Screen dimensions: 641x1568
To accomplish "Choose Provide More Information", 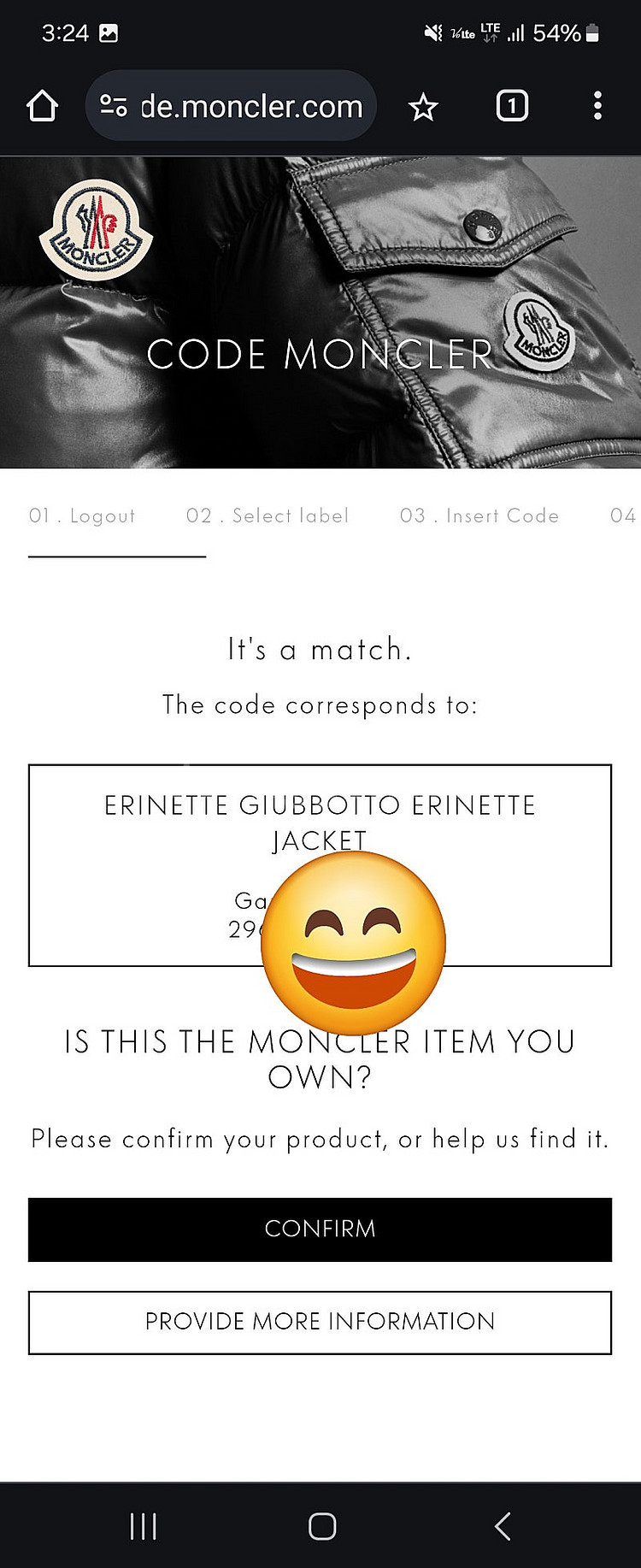I will click(320, 1322).
